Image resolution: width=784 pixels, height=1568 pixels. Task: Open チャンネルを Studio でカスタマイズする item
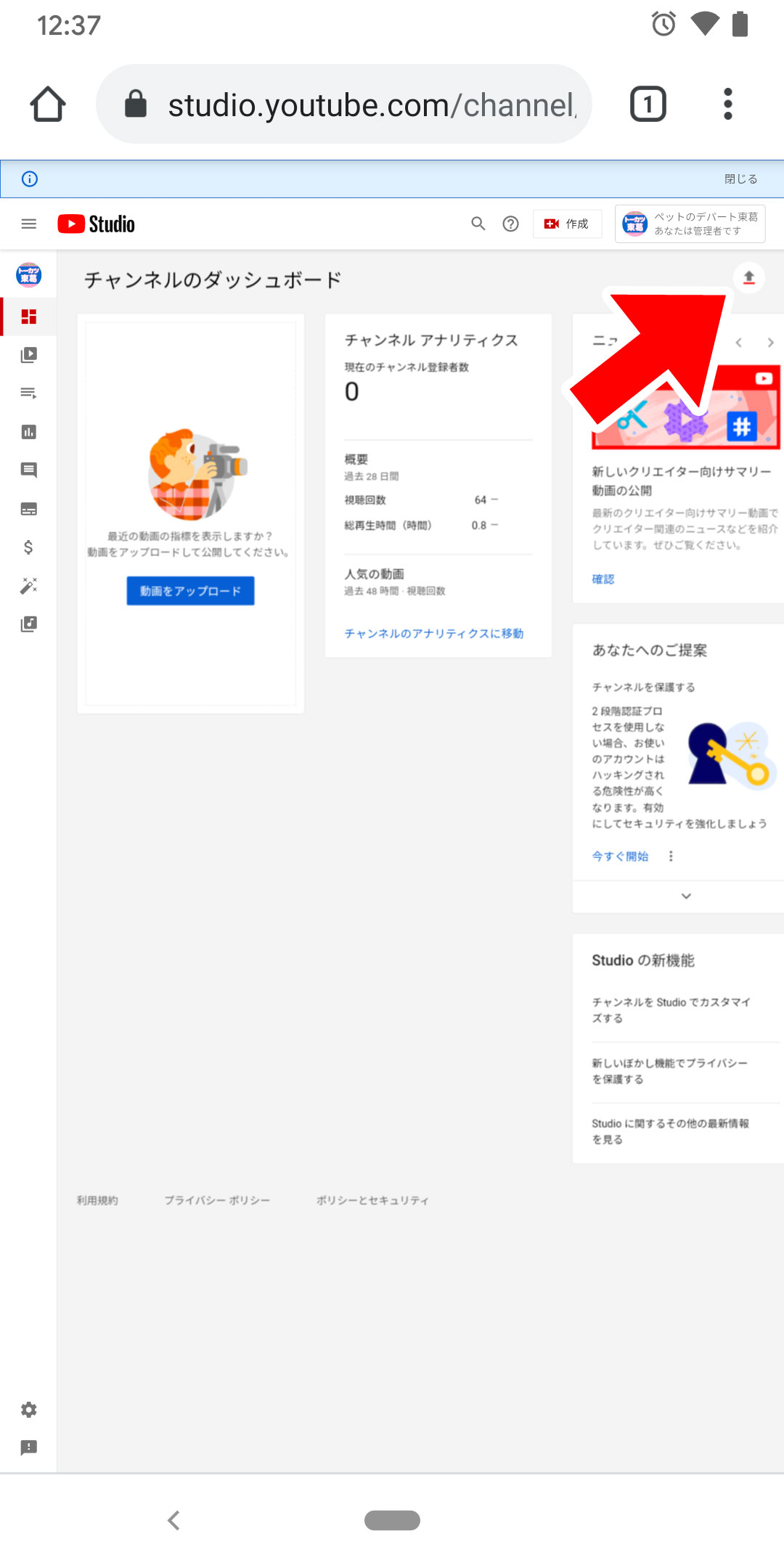pos(671,1010)
